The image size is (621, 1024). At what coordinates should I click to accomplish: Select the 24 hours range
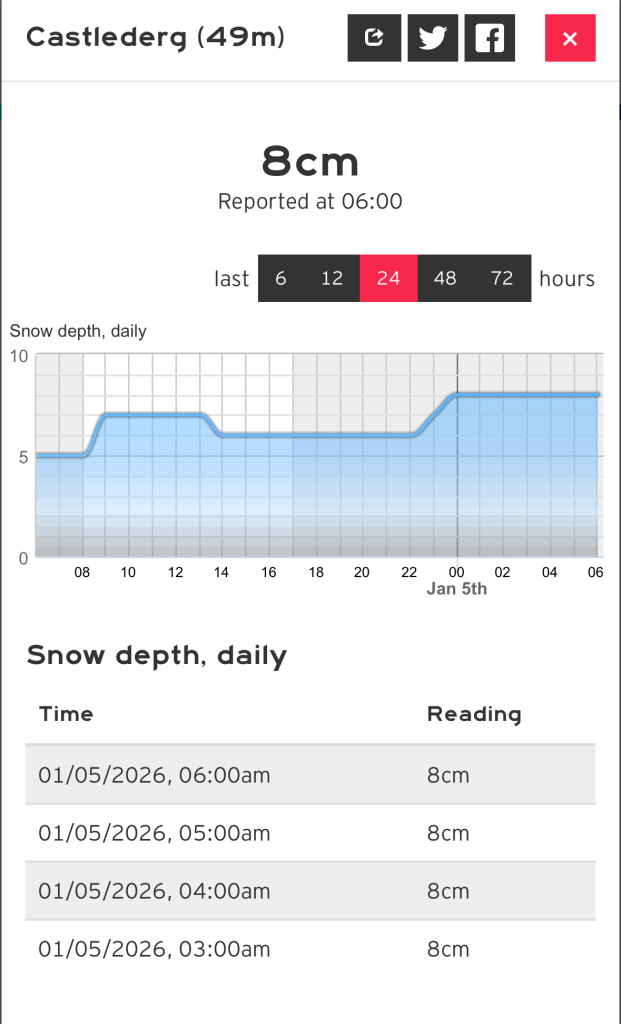(388, 278)
